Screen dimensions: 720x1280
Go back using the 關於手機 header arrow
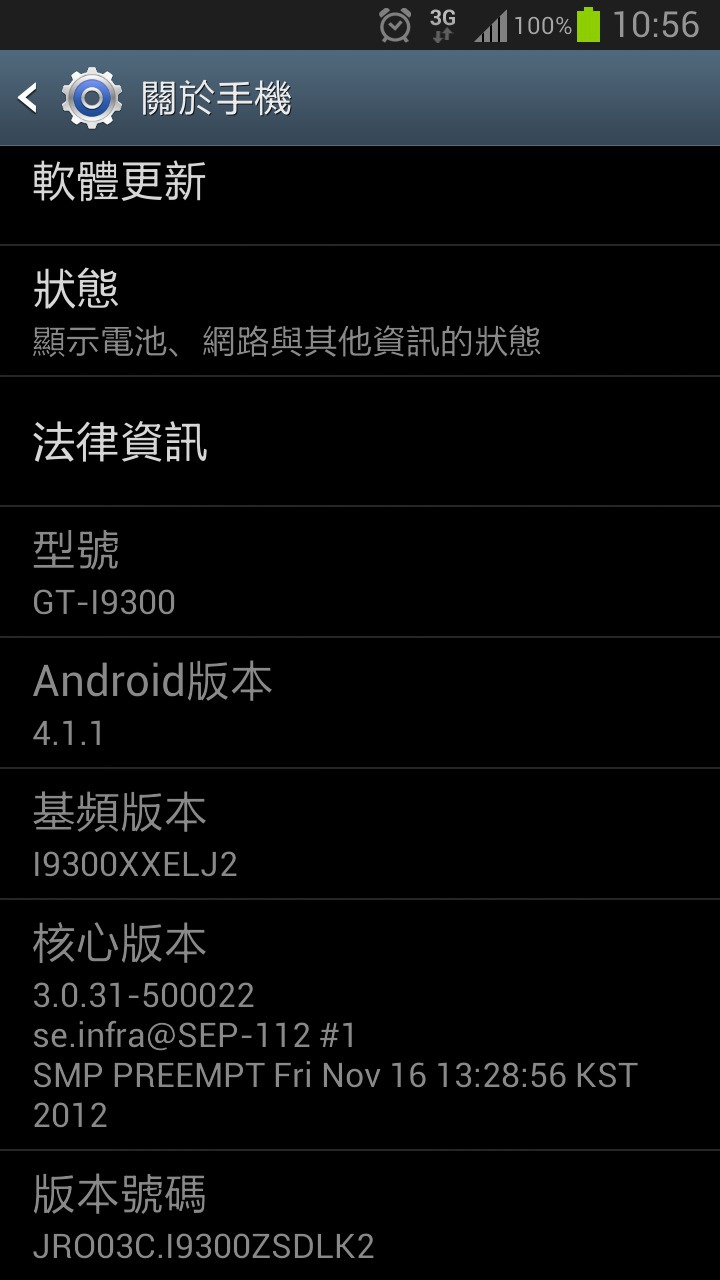pos(28,98)
